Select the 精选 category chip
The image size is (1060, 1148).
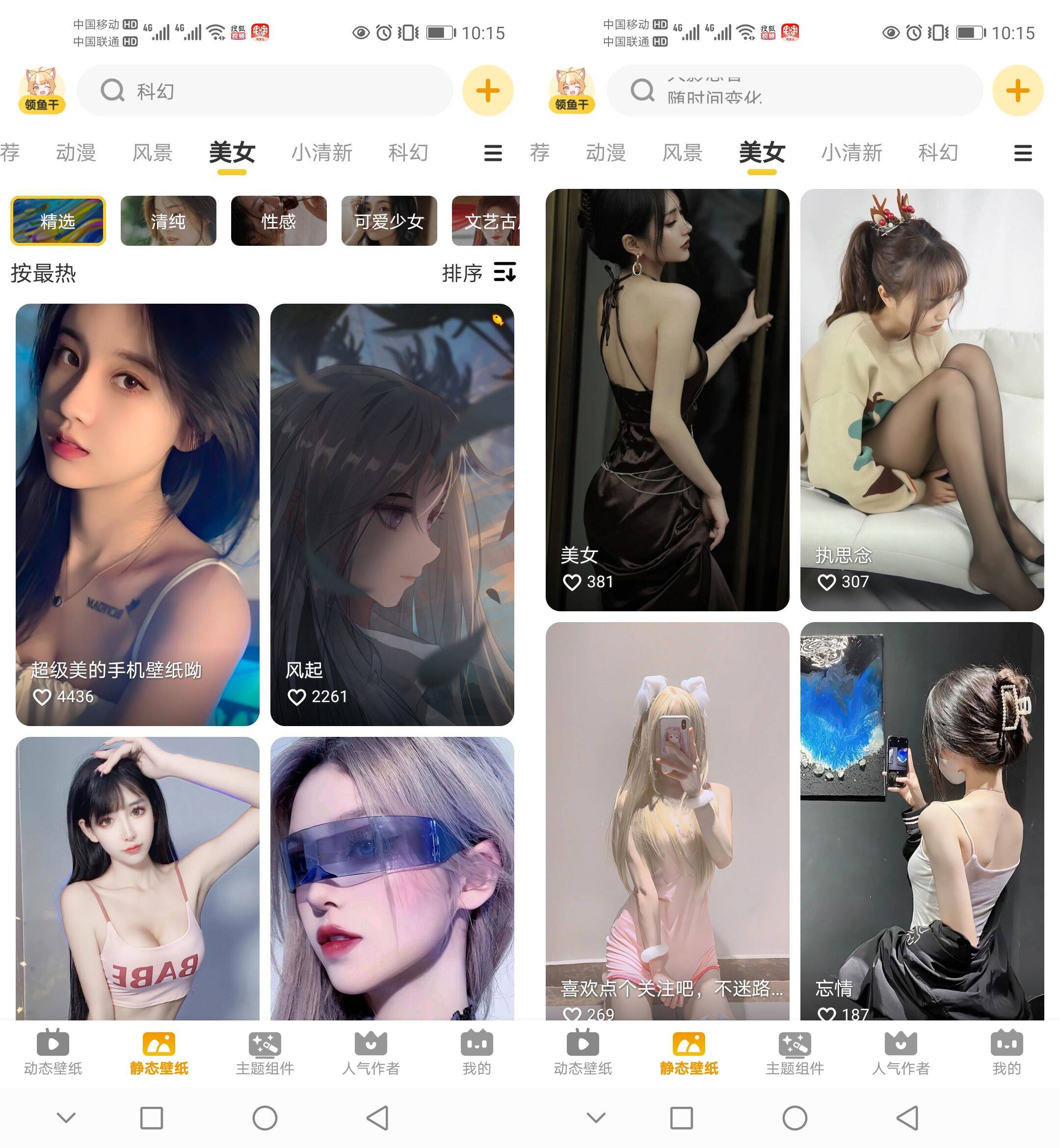coord(58,221)
